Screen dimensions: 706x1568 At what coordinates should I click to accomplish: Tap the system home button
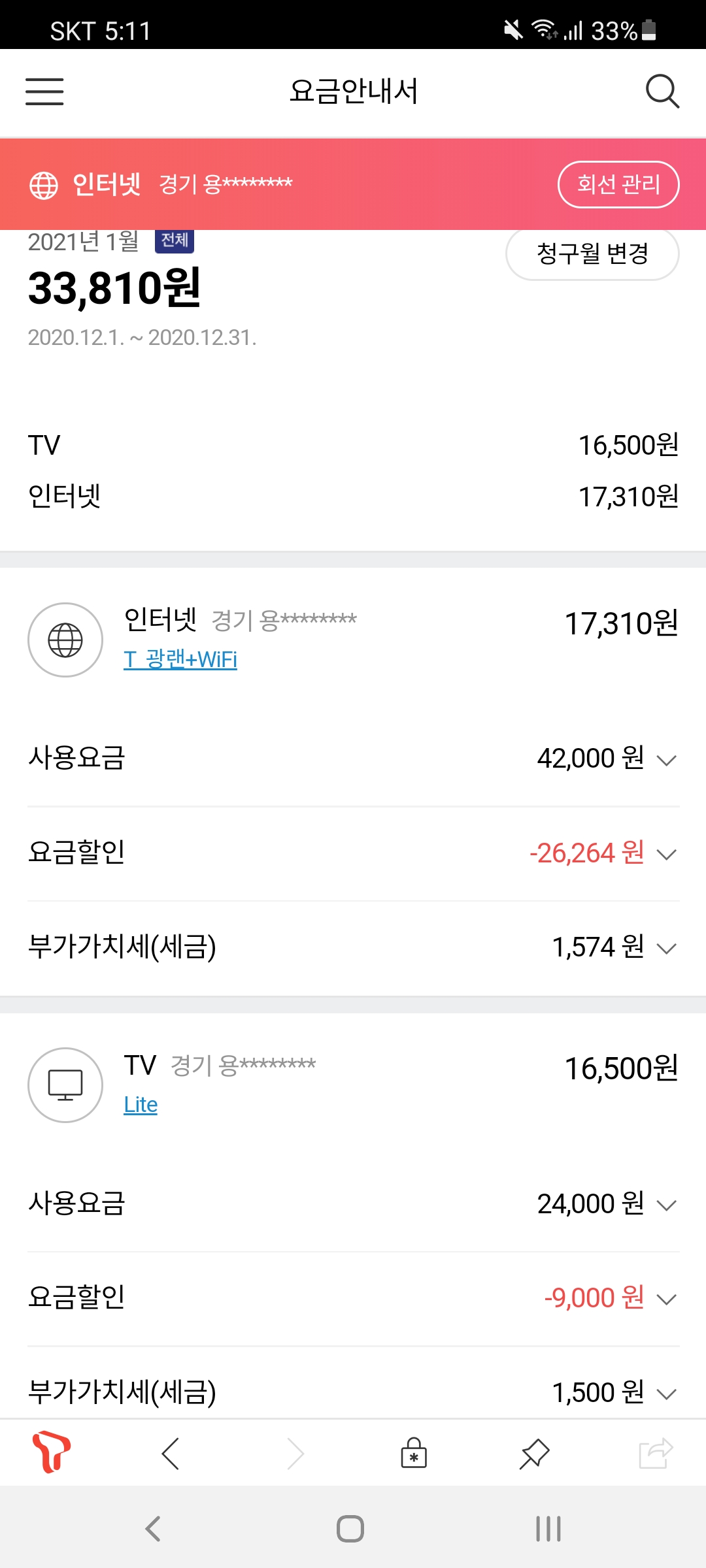tap(350, 1529)
